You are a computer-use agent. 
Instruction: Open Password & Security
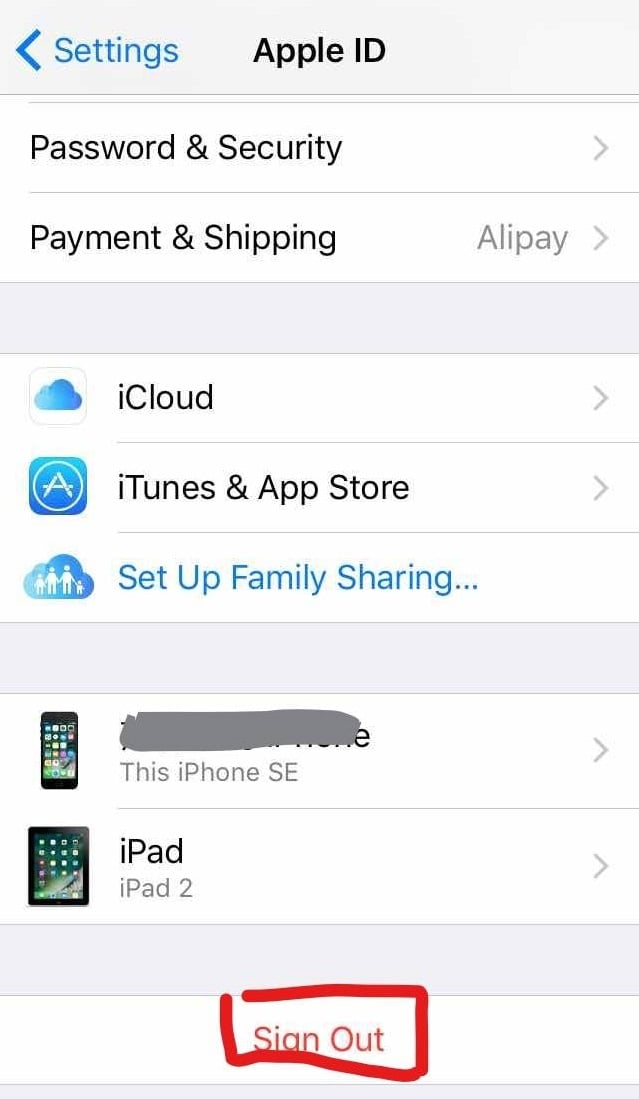click(320, 148)
